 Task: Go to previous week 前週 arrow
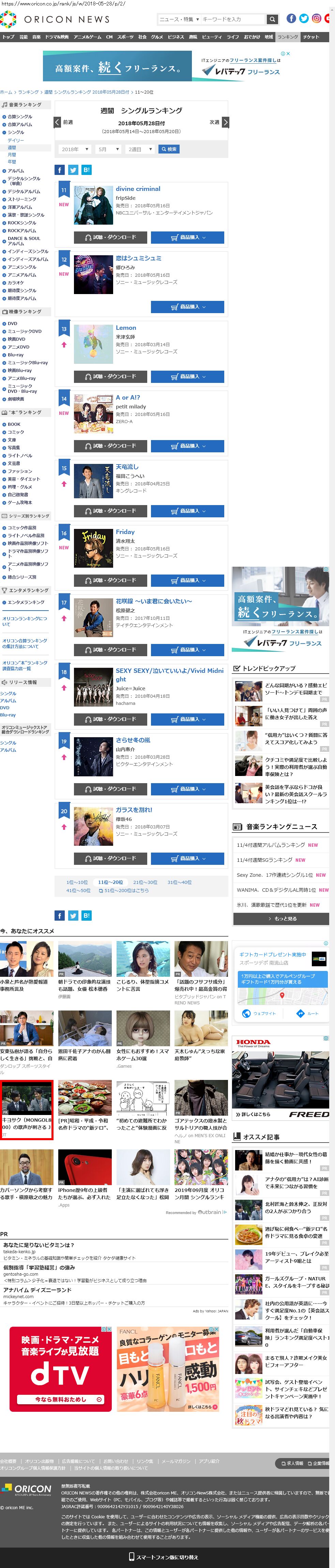(x=57, y=122)
